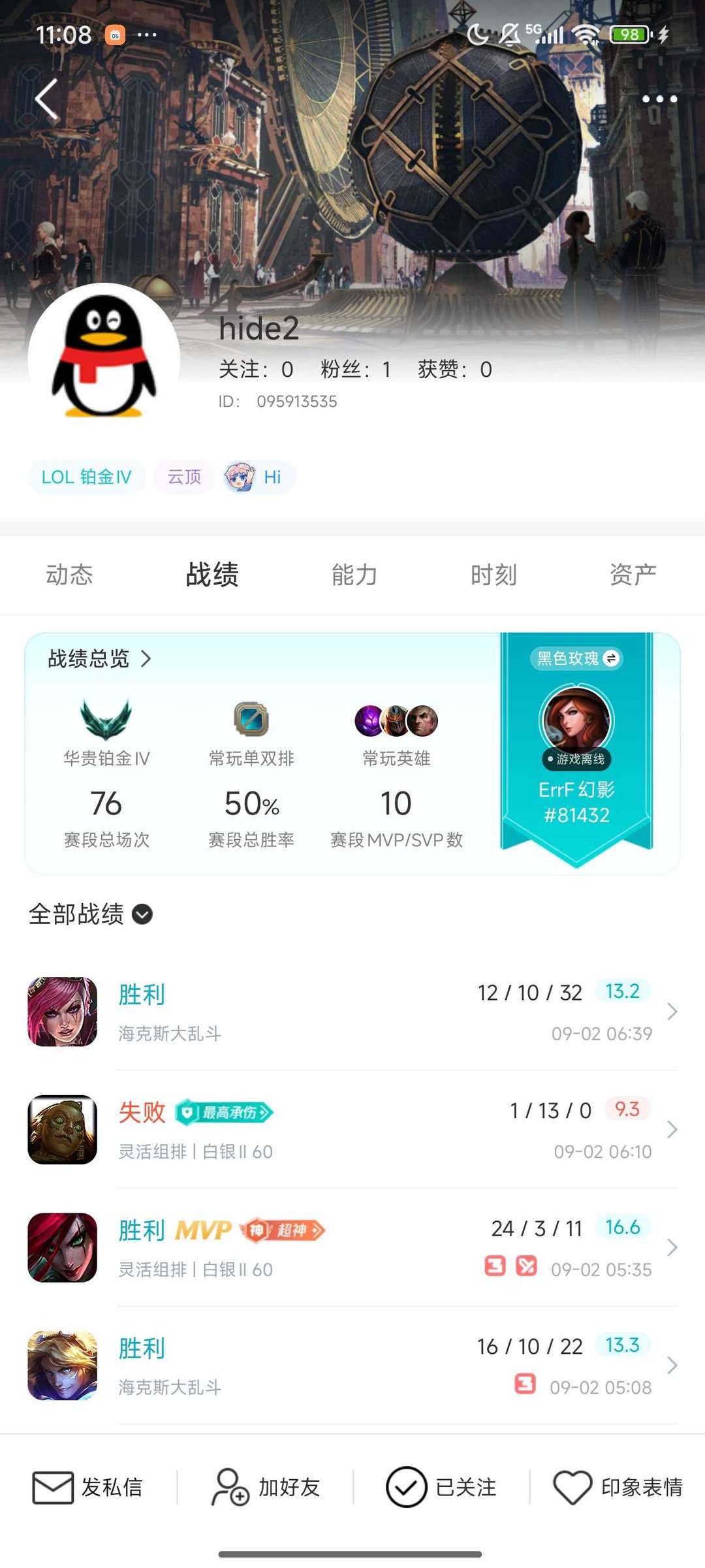Screen dimensions: 705x1568
Task: Switch server via 黑色玫瑰 button
Action: [576, 658]
